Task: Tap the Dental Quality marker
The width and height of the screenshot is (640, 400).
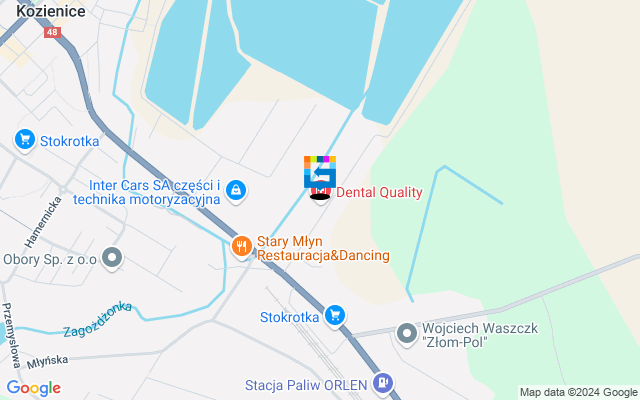Action: 321,192
